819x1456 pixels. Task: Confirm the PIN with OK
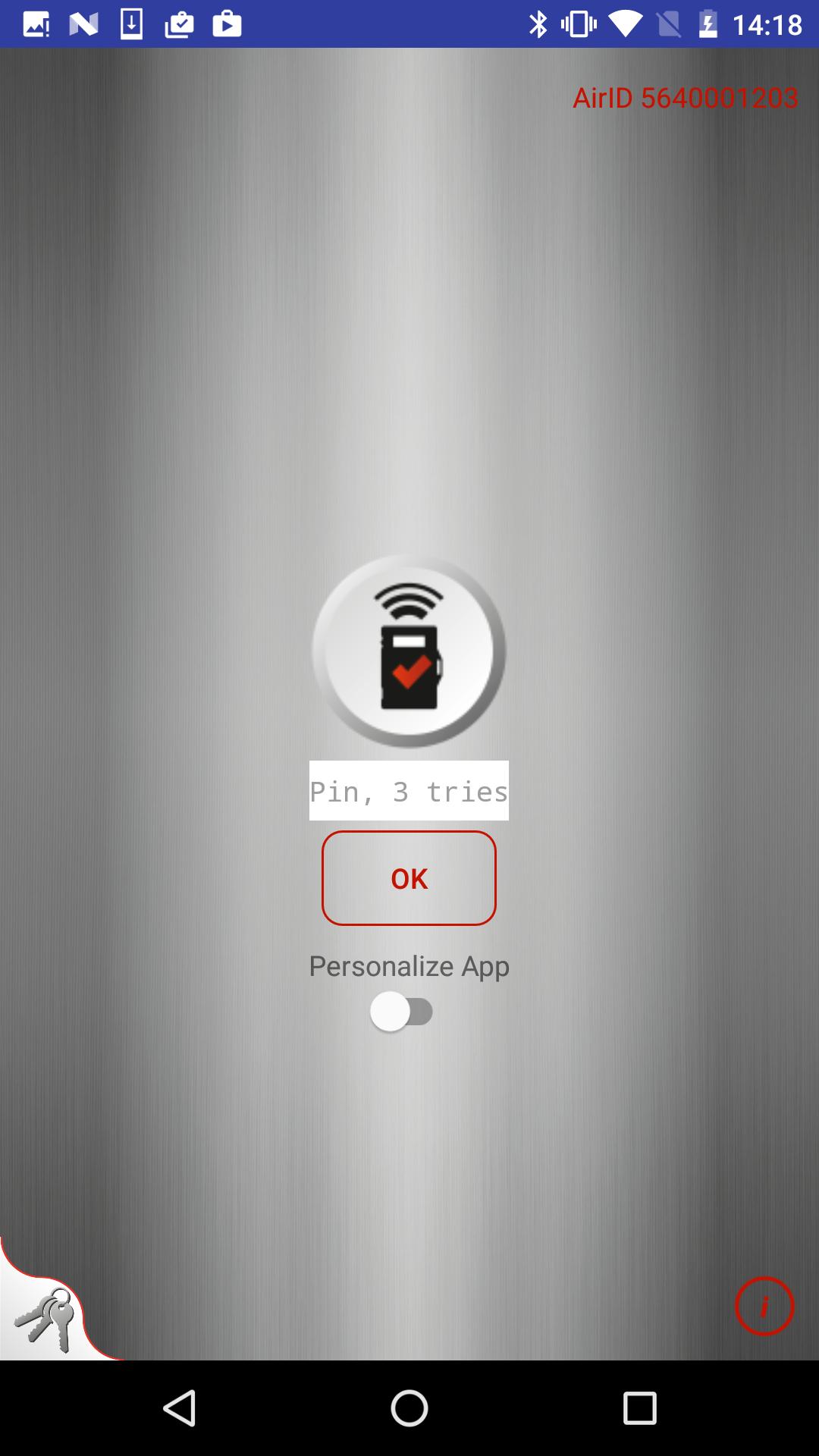409,878
